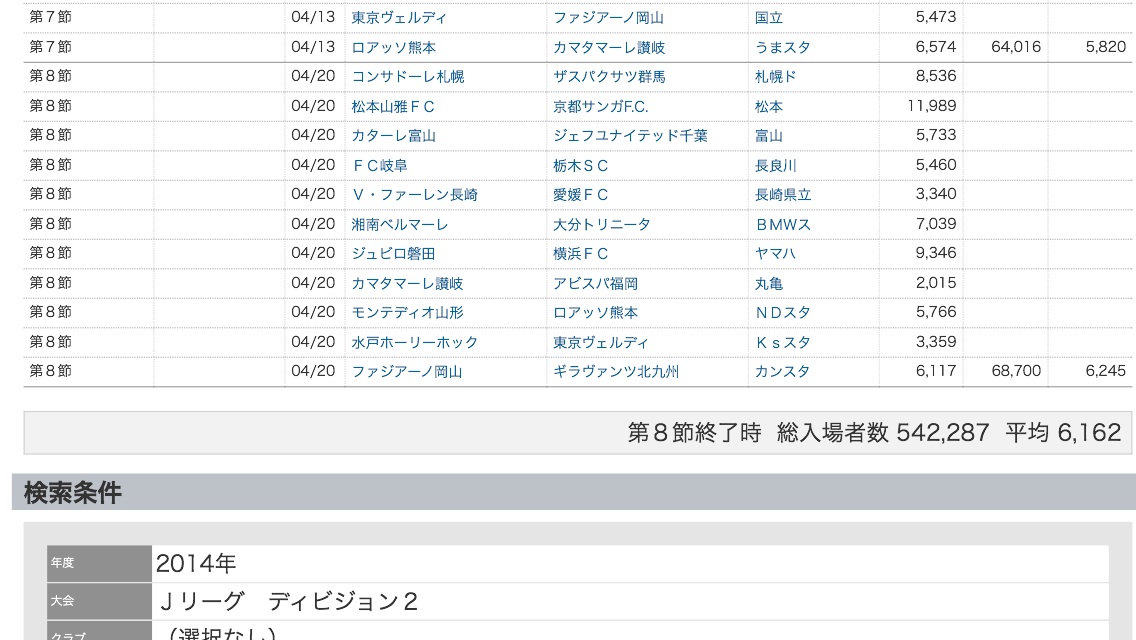Open the ギラヴァンツ北九州 away team link
This screenshot has width=1136, height=640.
pos(616,372)
